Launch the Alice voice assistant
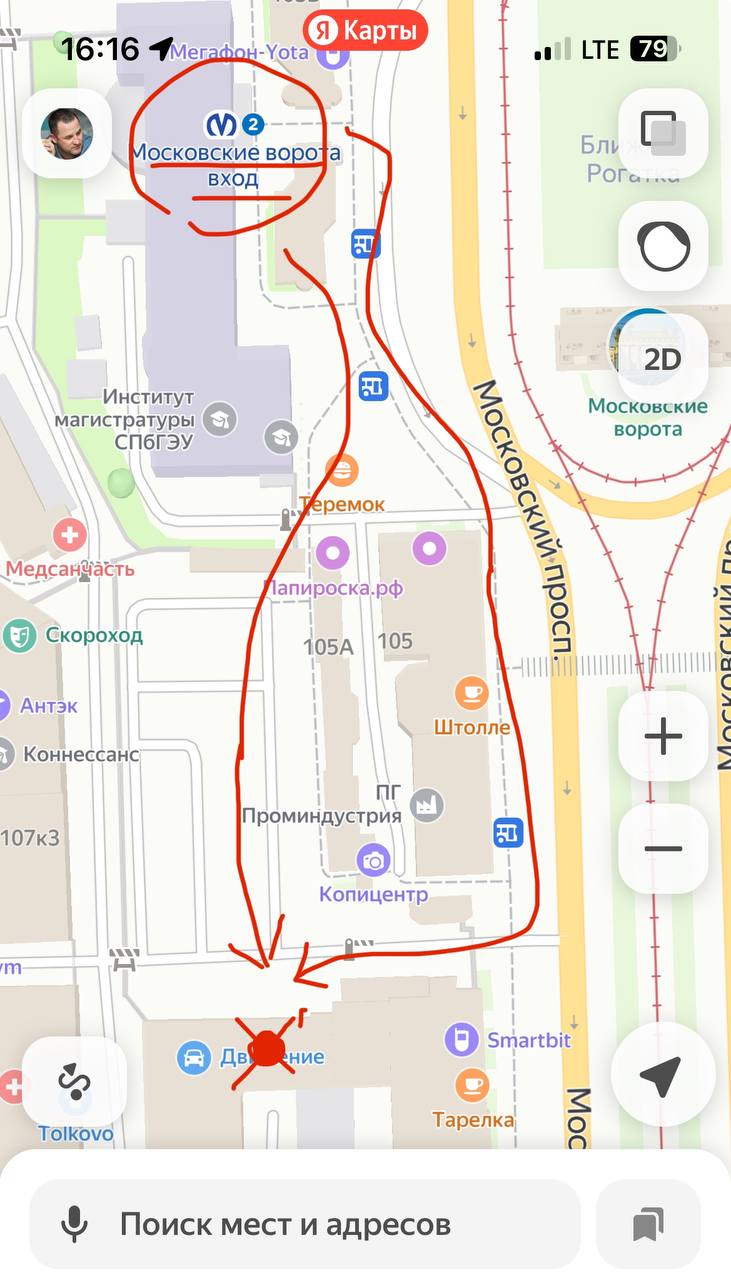 tap(663, 246)
